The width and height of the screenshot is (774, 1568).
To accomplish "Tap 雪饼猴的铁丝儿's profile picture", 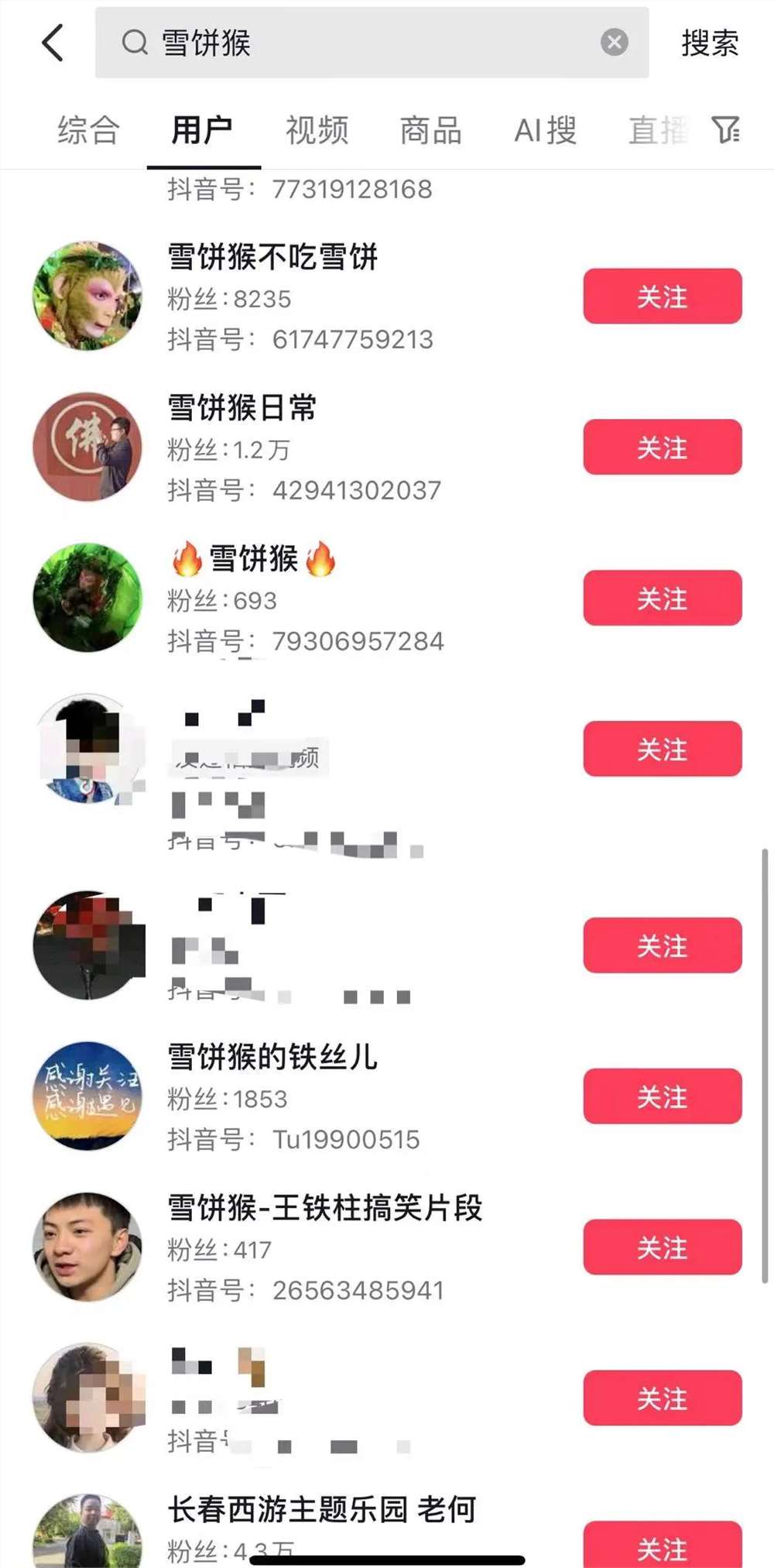I will tap(87, 1096).
